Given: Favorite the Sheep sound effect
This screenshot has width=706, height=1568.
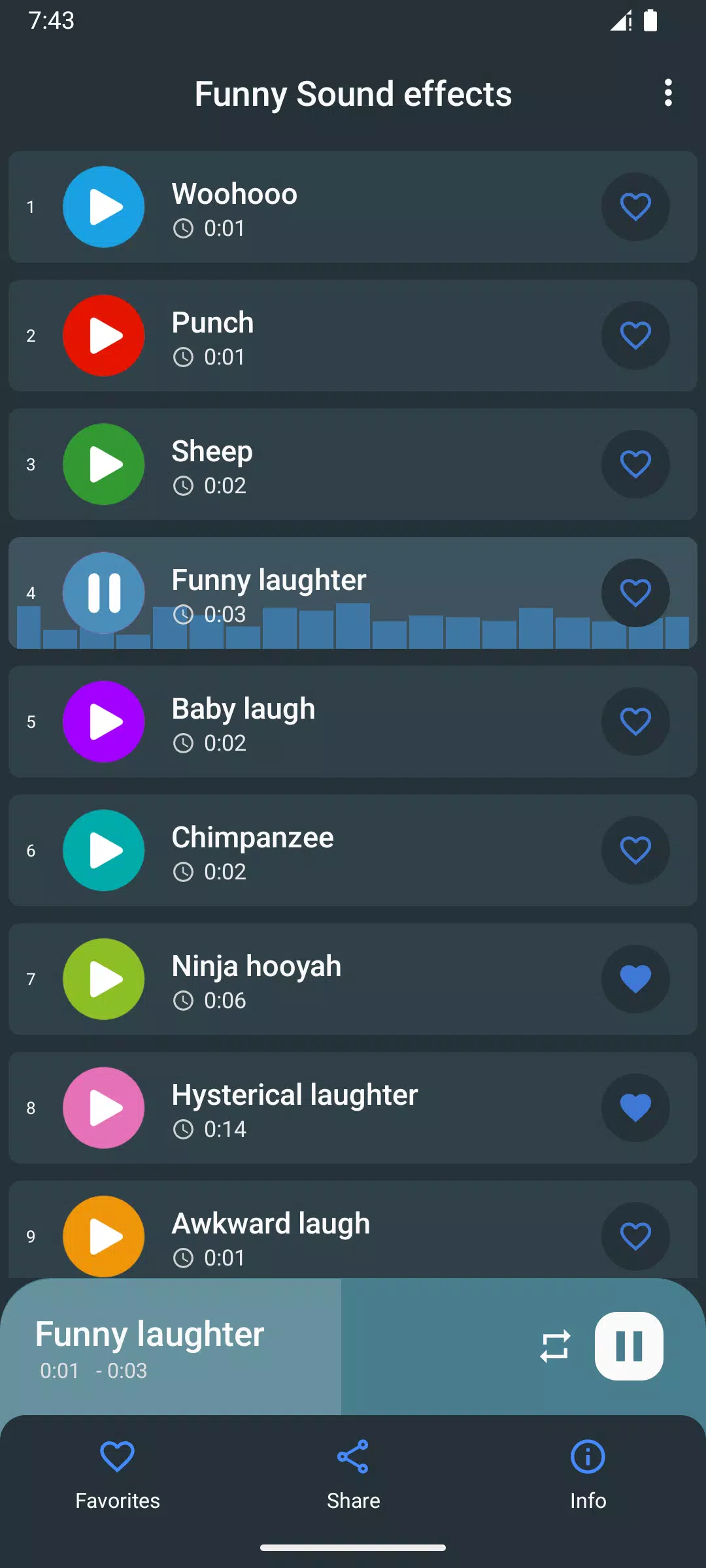Looking at the screenshot, I should tap(635, 465).
